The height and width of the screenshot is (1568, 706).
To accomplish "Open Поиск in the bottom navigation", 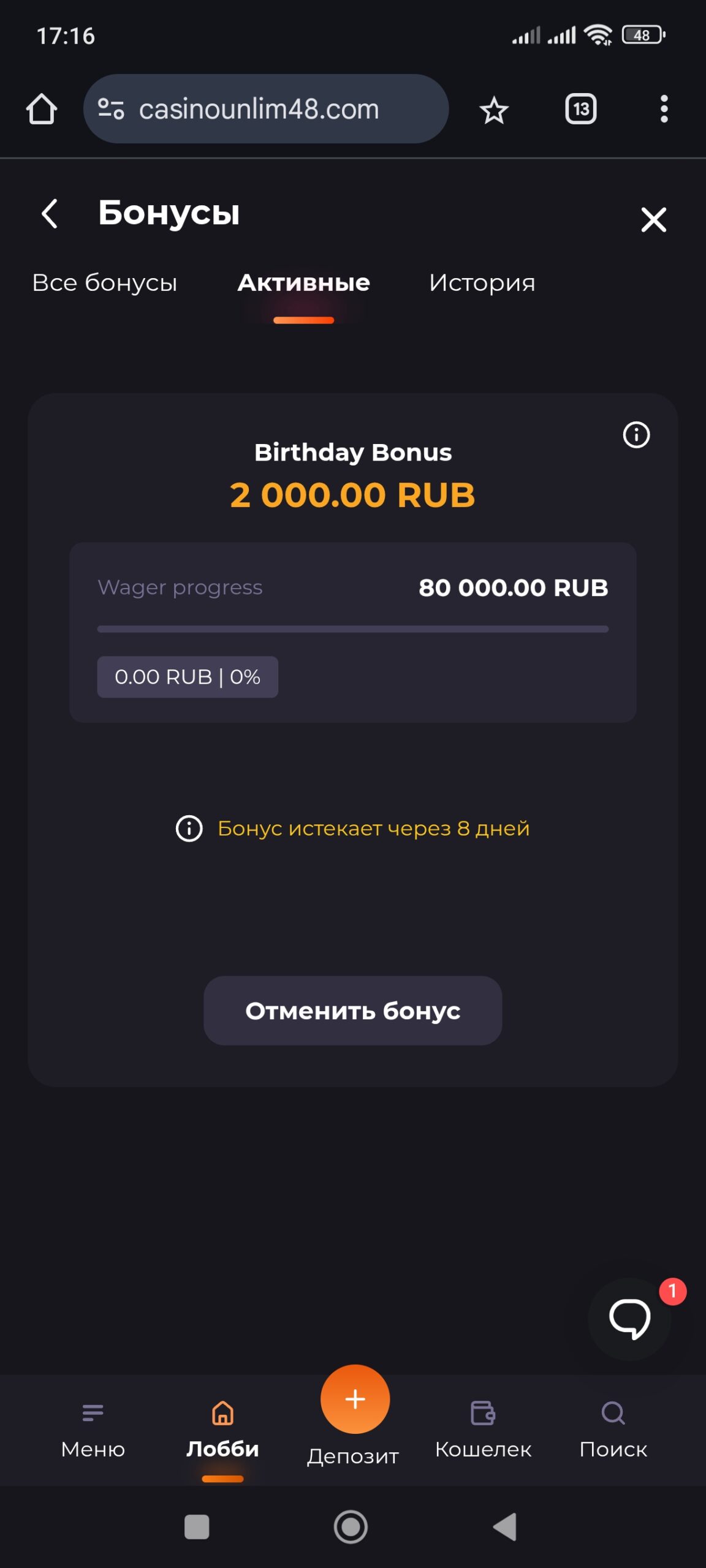I will pyautogui.click(x=613, y=1430).
